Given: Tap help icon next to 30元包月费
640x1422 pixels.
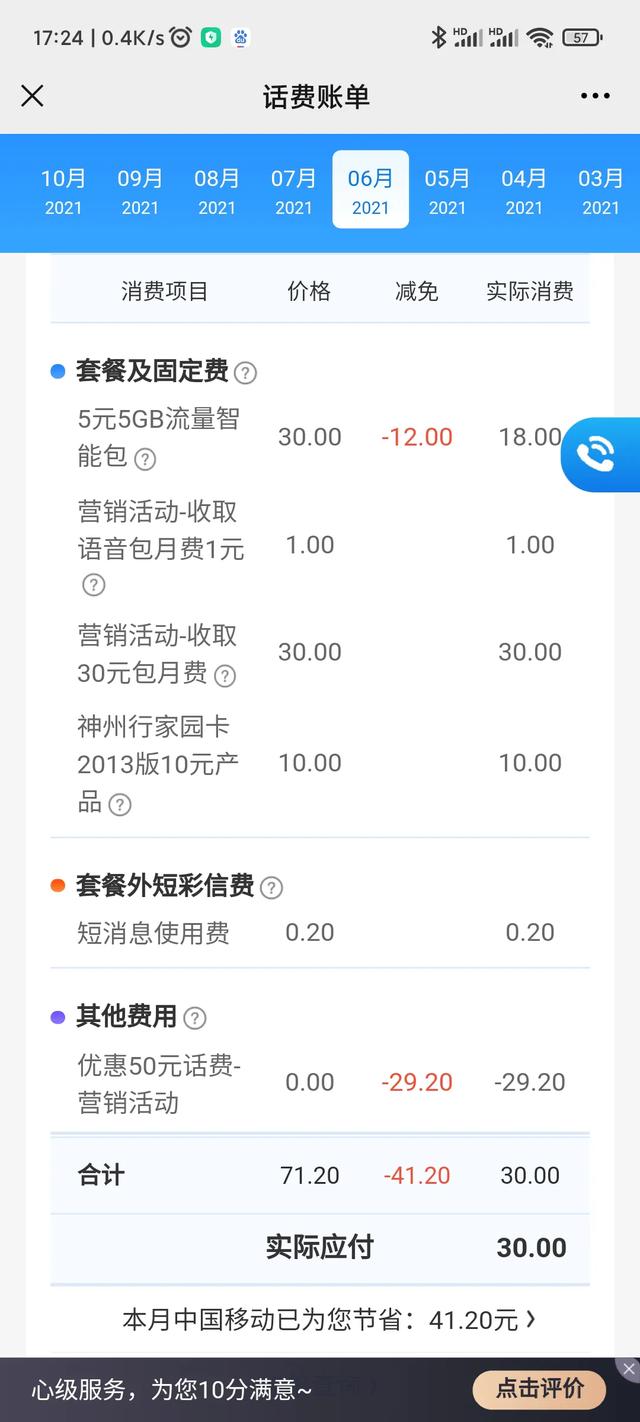Looking at the screenshot, I should tap(225, 676).
